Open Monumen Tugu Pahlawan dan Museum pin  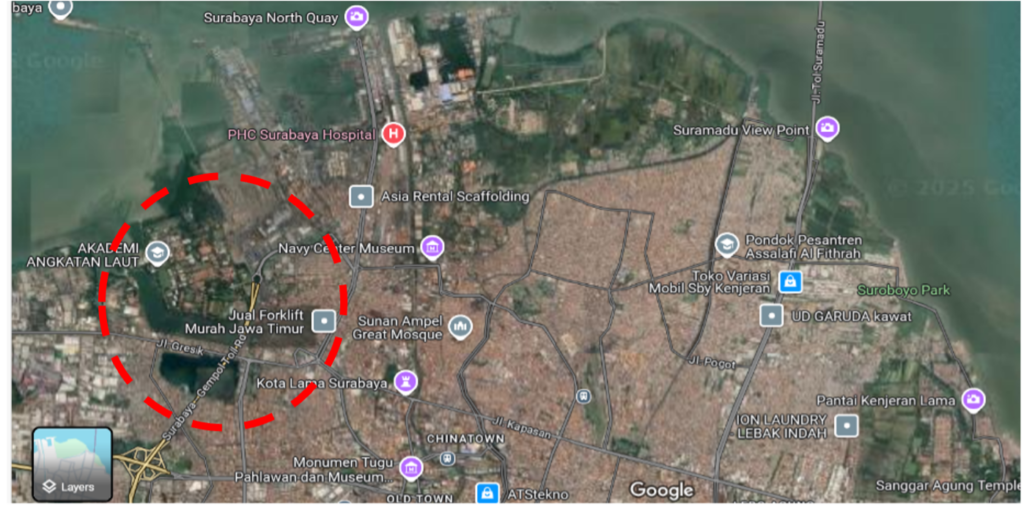pyautogui.click(x=410, y=467)
